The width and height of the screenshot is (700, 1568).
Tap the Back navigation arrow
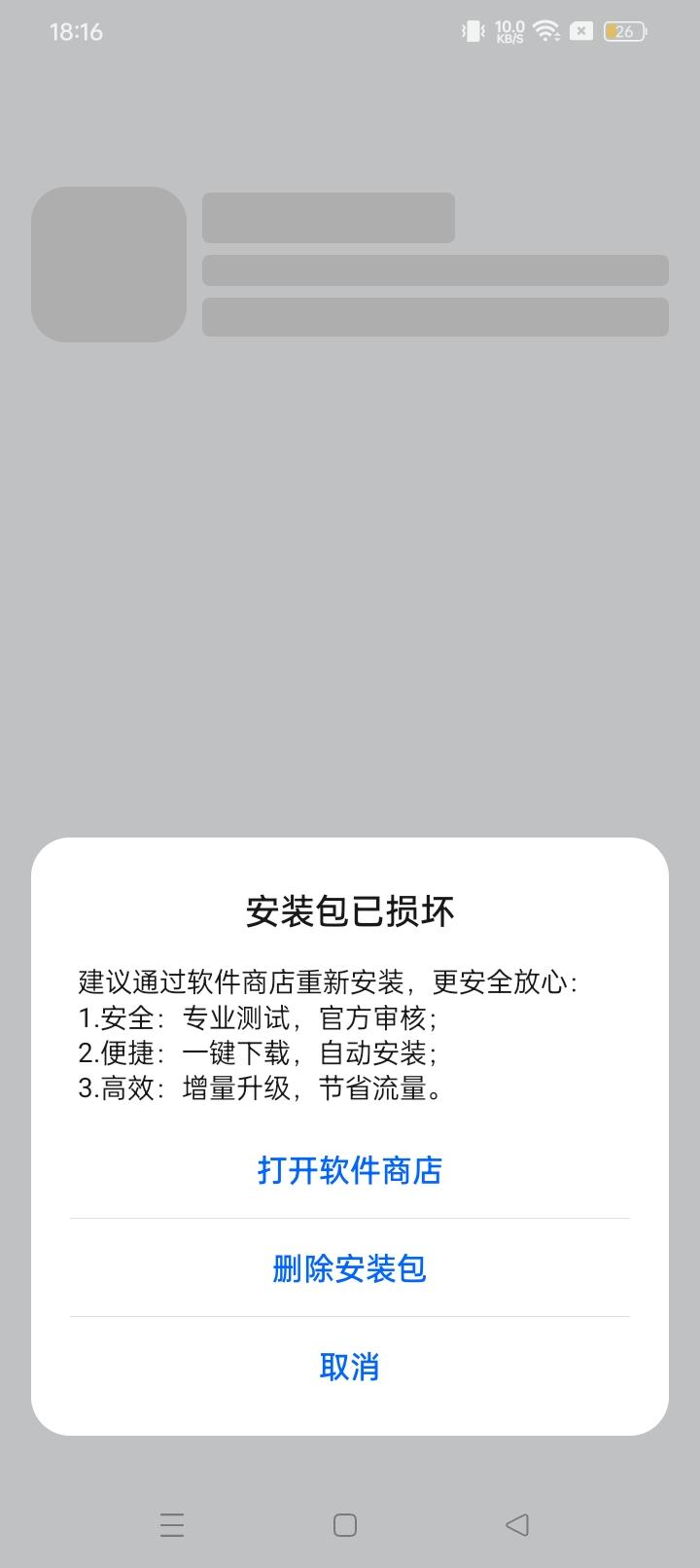tap(516, 1524)
